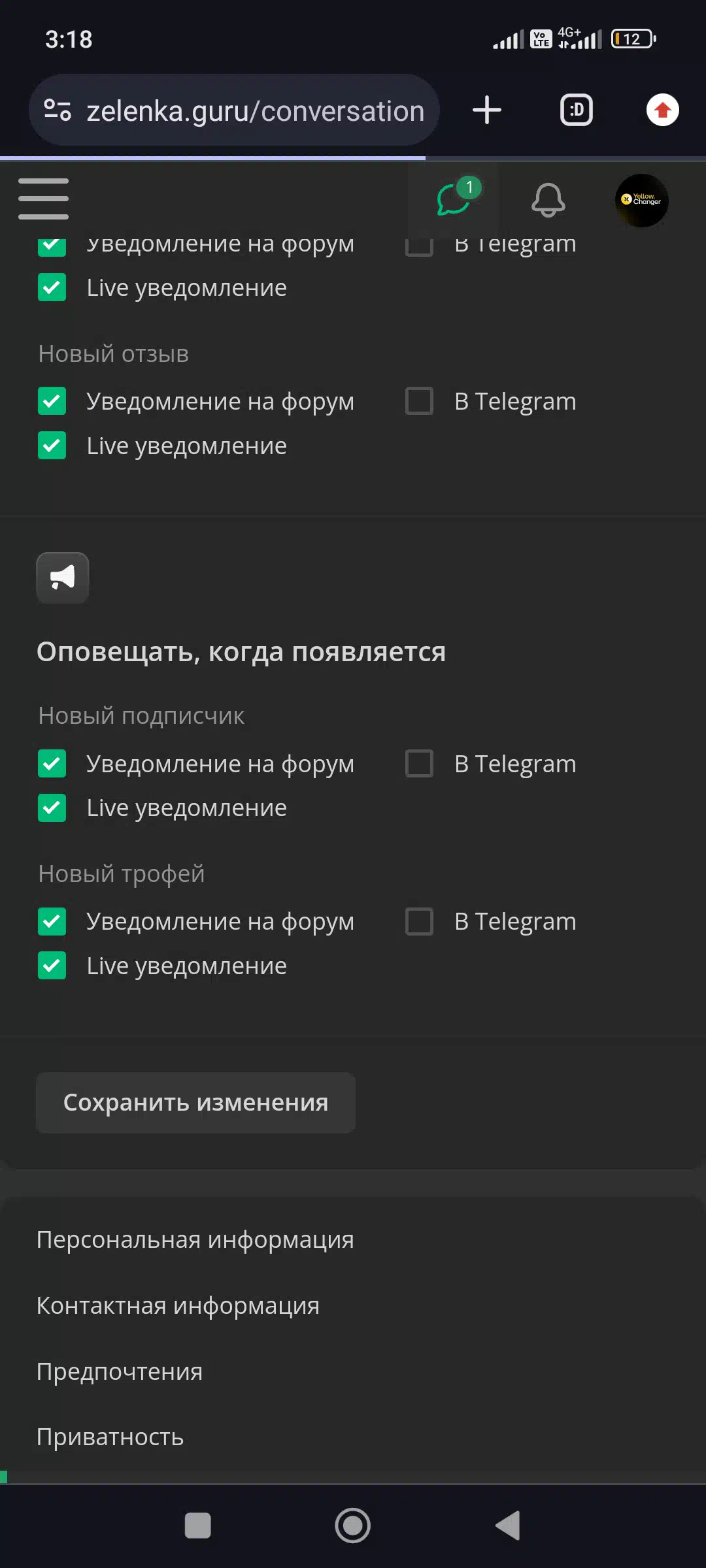706x1568 pixels.
Task: Go to Предпочтения settings
Action: (x=120, y=1371)
